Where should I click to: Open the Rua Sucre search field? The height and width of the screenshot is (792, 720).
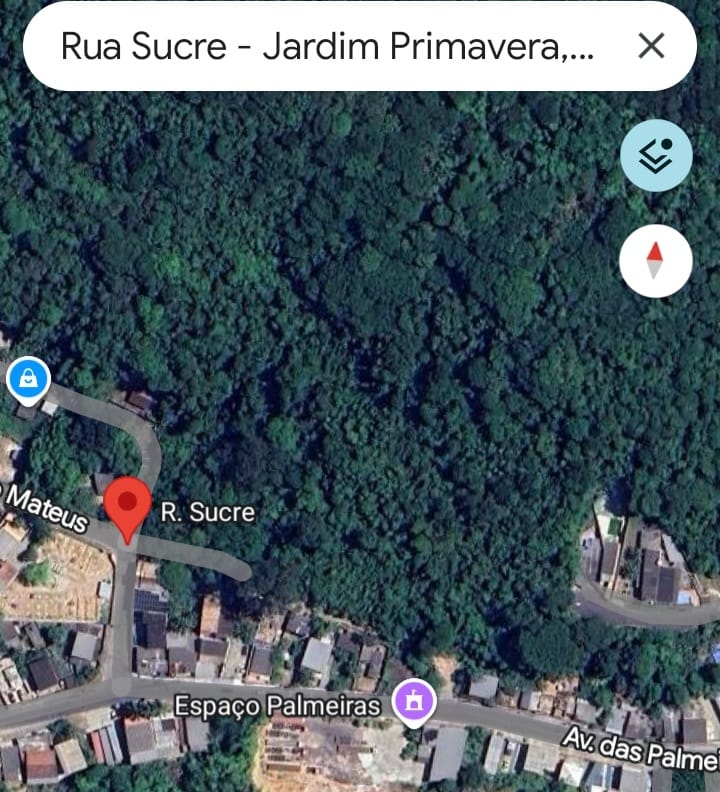coord(327,47)
